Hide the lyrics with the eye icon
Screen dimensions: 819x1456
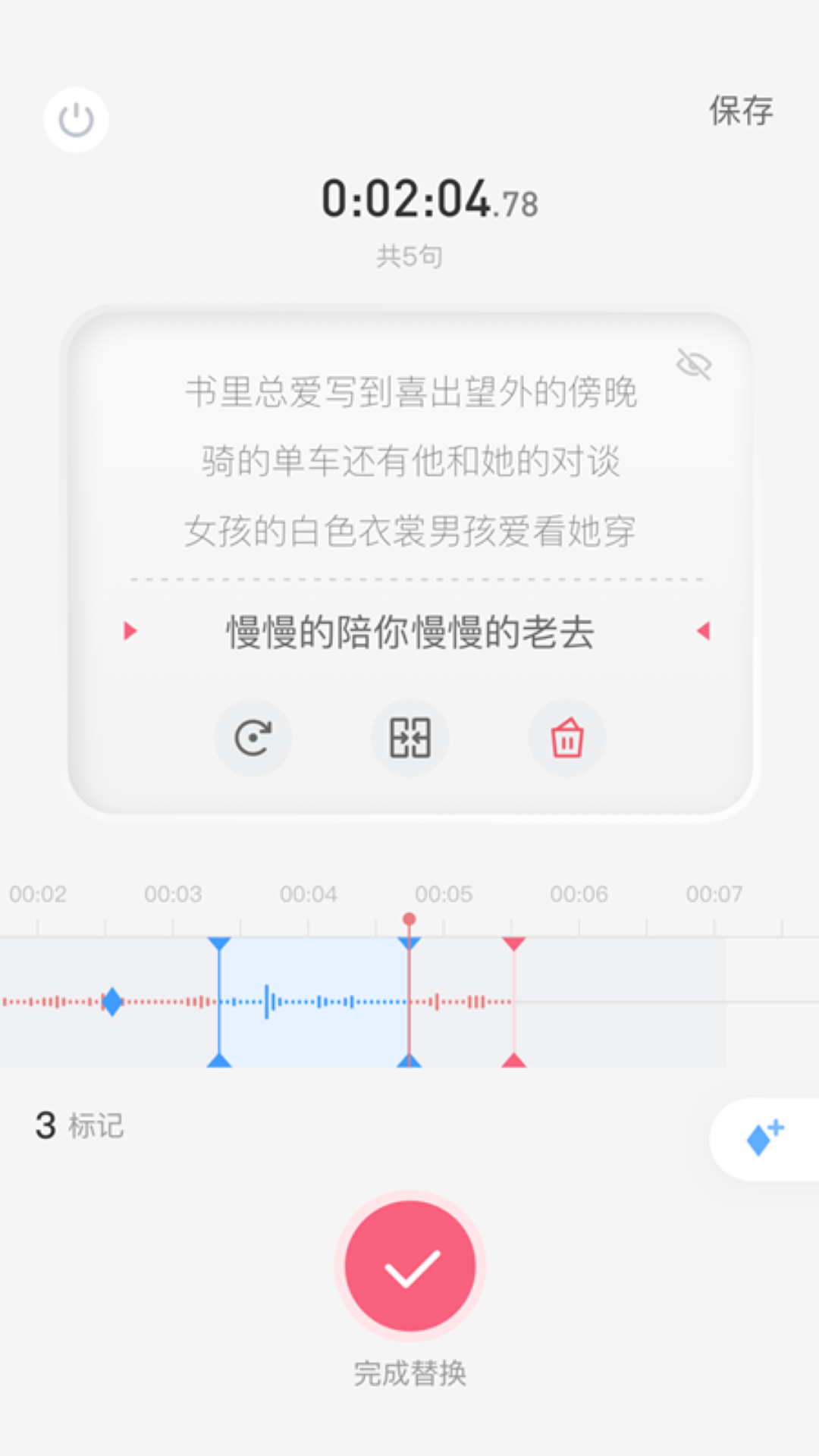tap(694, 365)
